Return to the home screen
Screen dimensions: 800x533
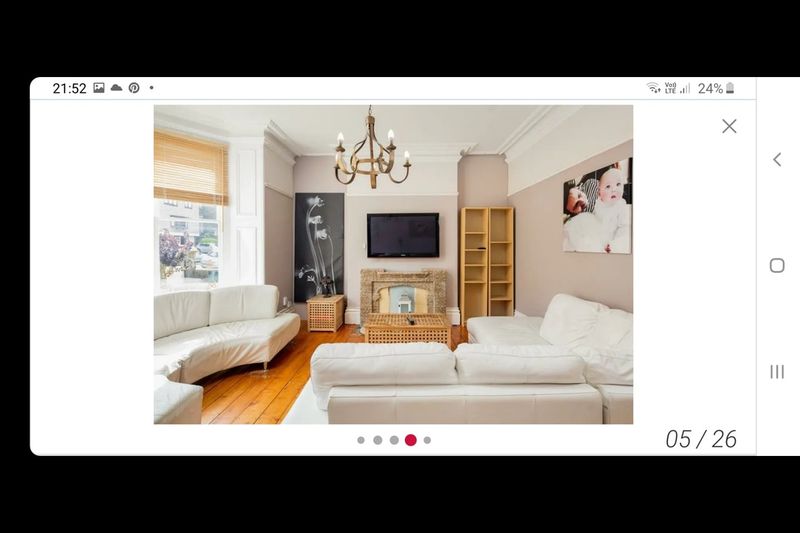[777, 265]
